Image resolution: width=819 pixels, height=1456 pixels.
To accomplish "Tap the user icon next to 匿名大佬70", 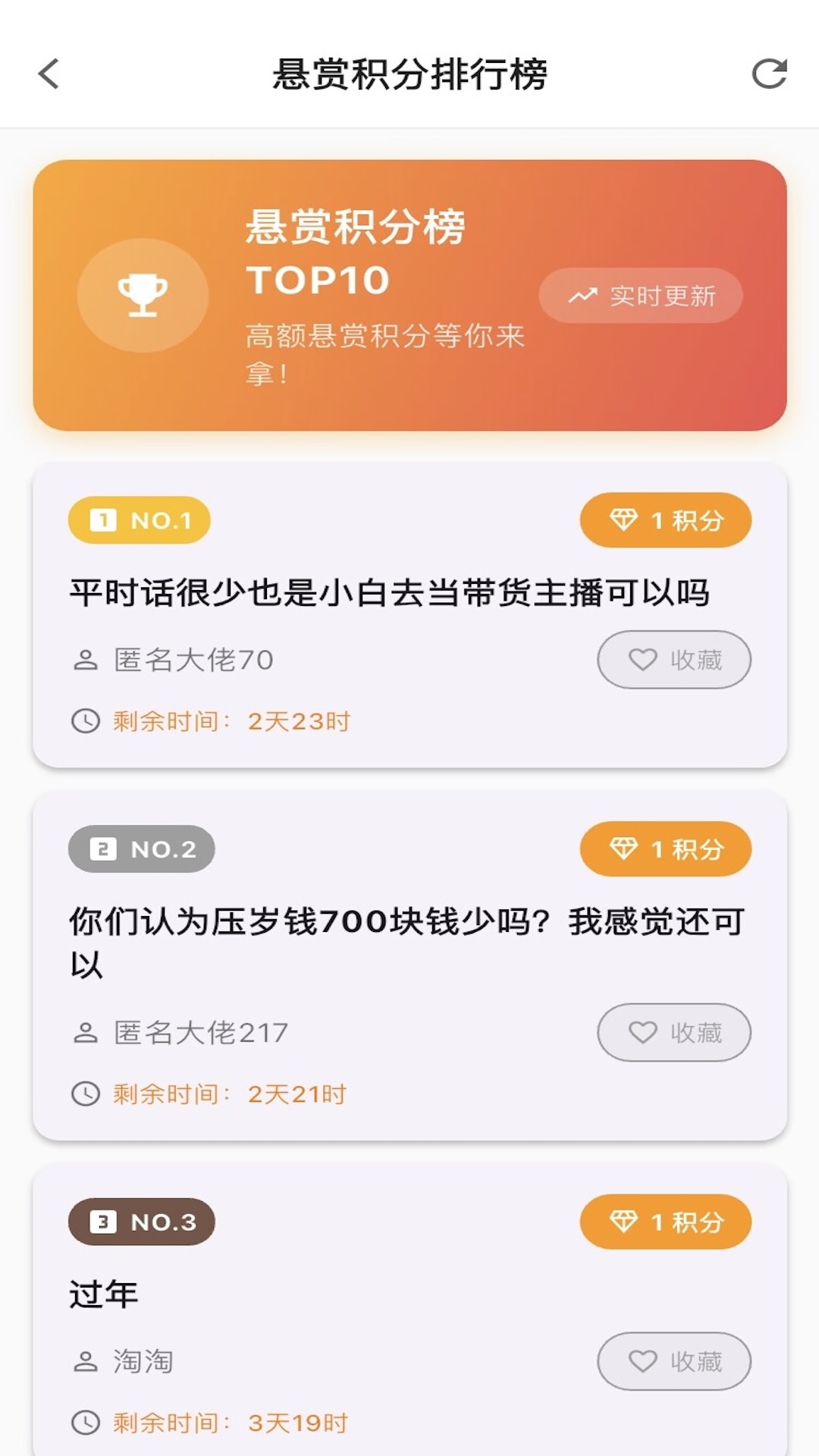I will [x=85, y=659].
